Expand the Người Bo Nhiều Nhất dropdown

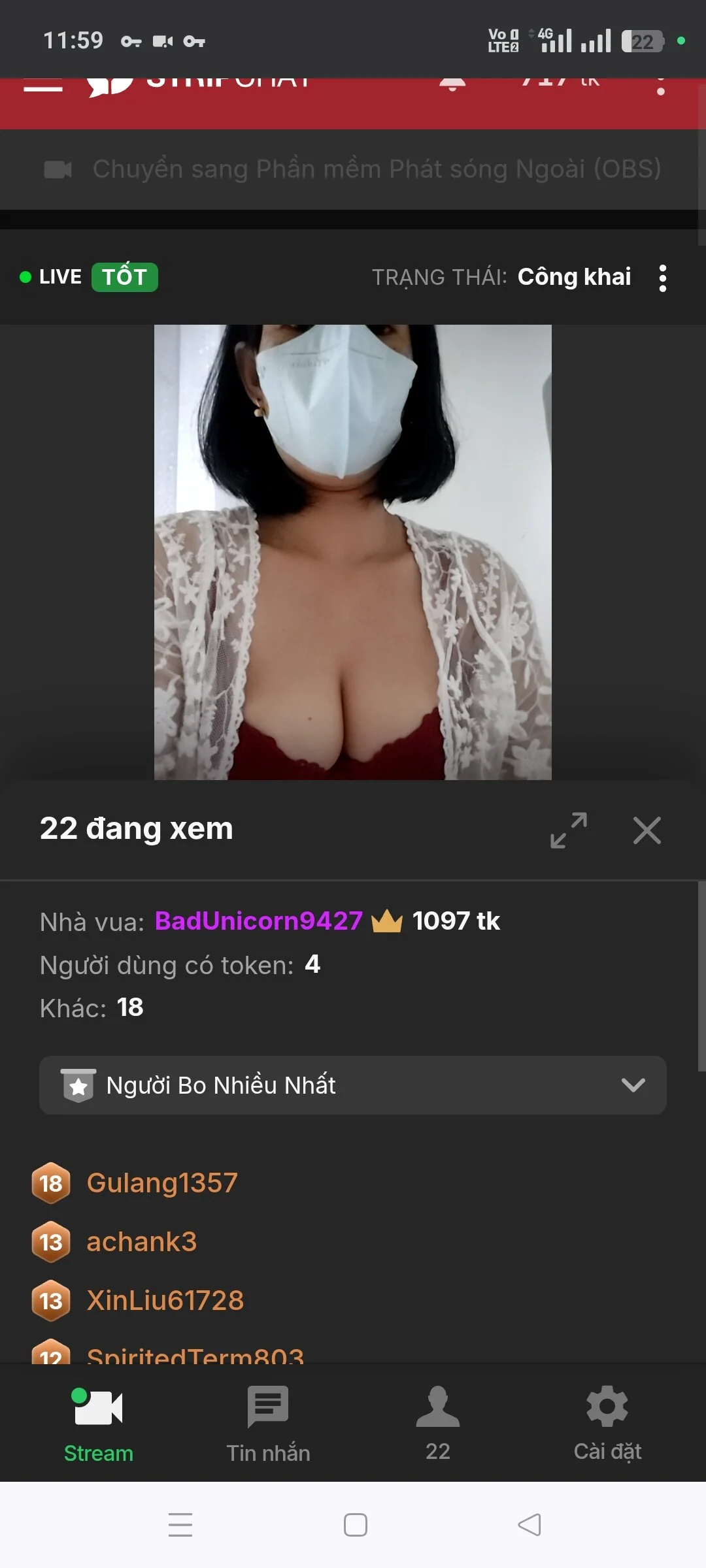point(353,1085)
